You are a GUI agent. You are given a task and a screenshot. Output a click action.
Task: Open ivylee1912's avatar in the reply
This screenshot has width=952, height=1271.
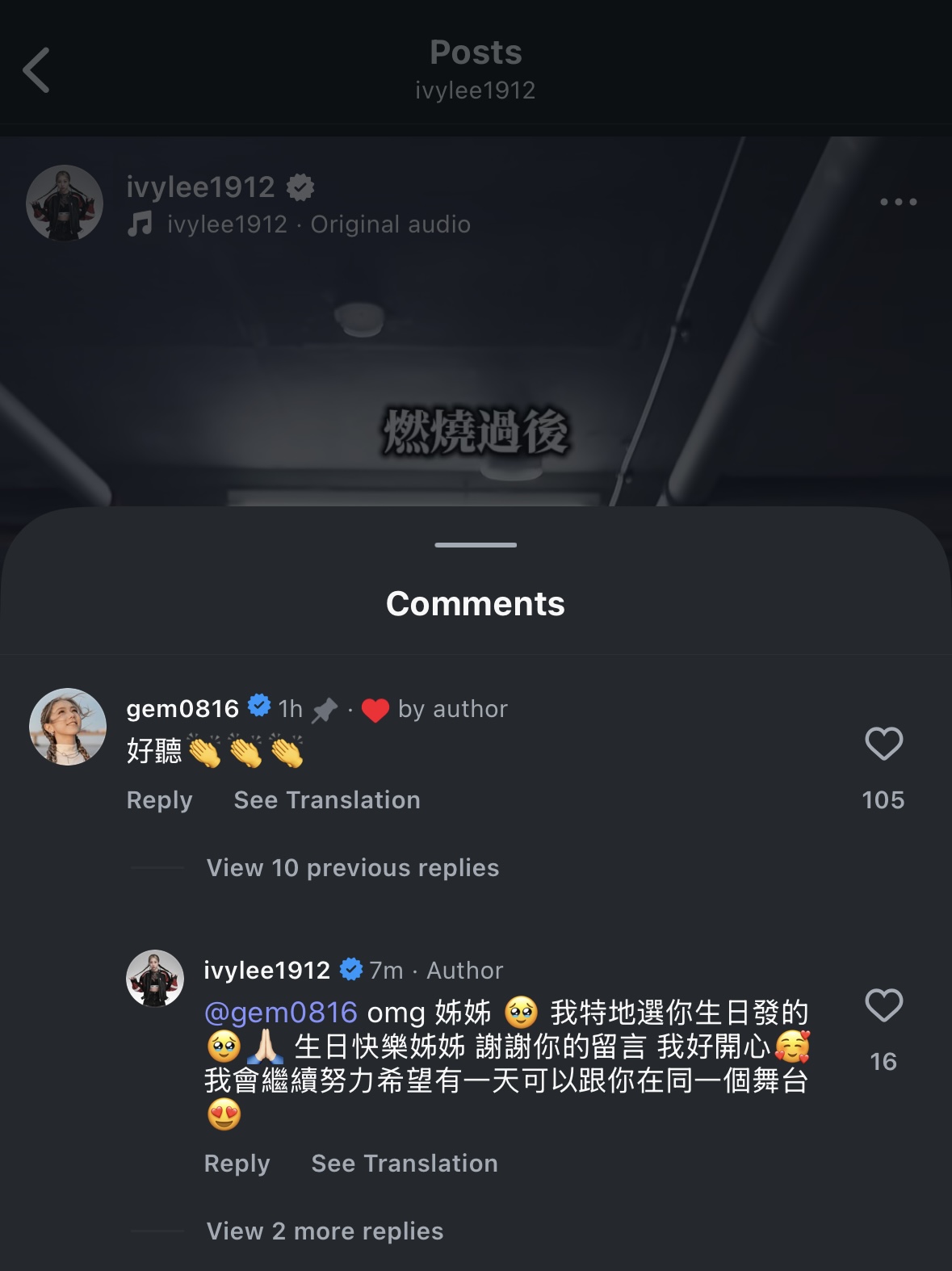tap(155, 979)
